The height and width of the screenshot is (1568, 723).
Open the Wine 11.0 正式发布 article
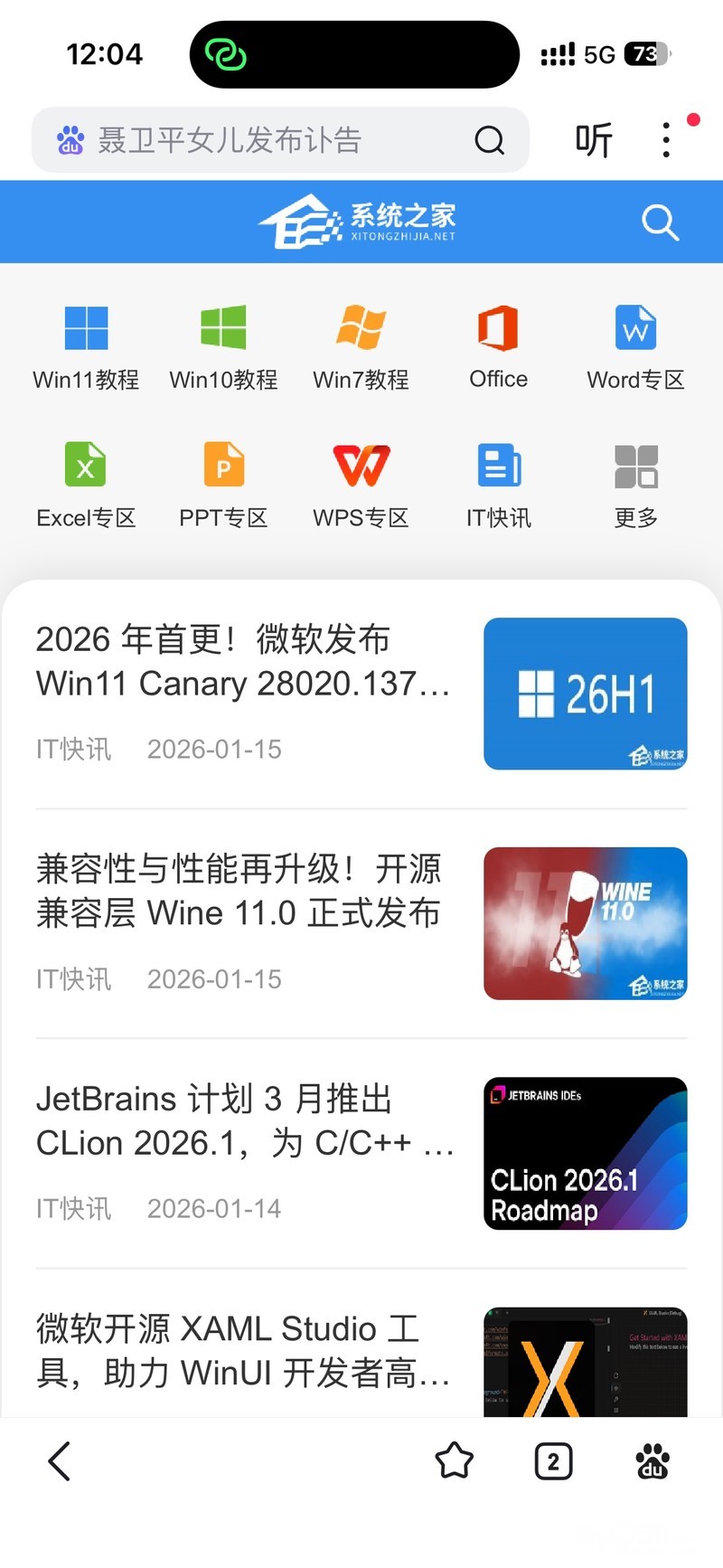pyautogui.click(x=239, y=892)
